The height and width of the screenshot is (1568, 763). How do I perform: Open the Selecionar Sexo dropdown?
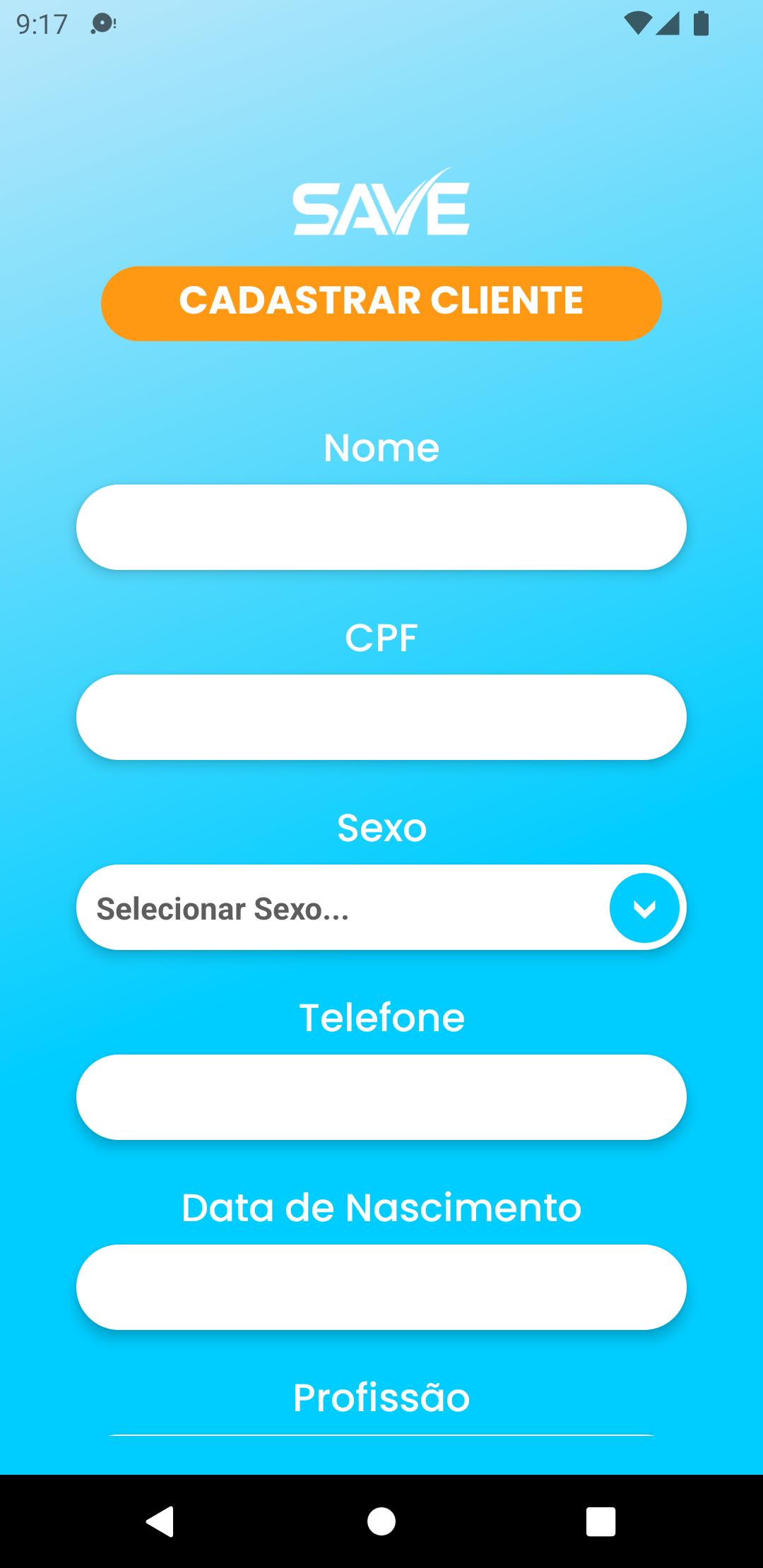pos(381,908)
